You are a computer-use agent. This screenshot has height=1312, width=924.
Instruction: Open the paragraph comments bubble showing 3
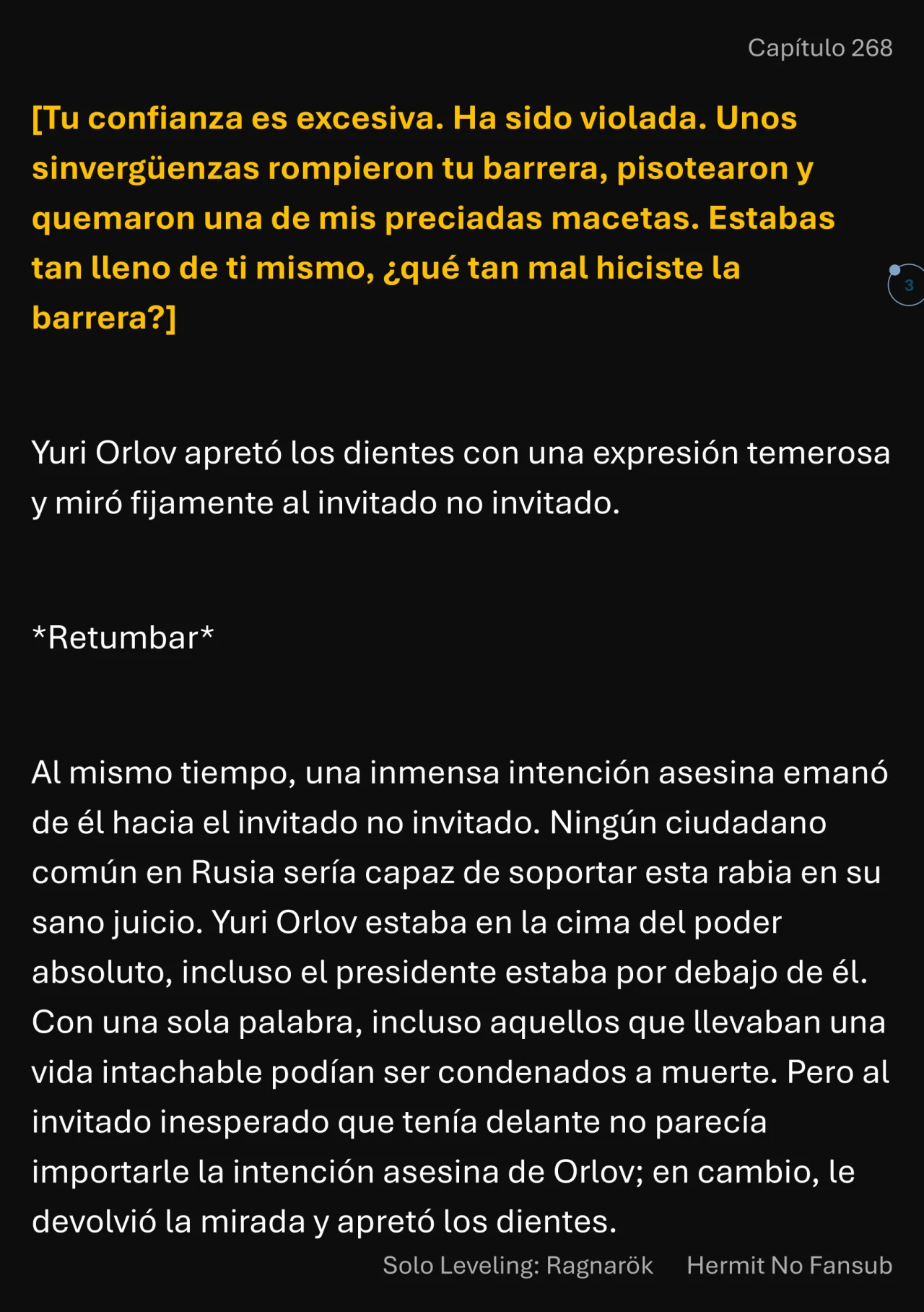(x=907, y=285)
